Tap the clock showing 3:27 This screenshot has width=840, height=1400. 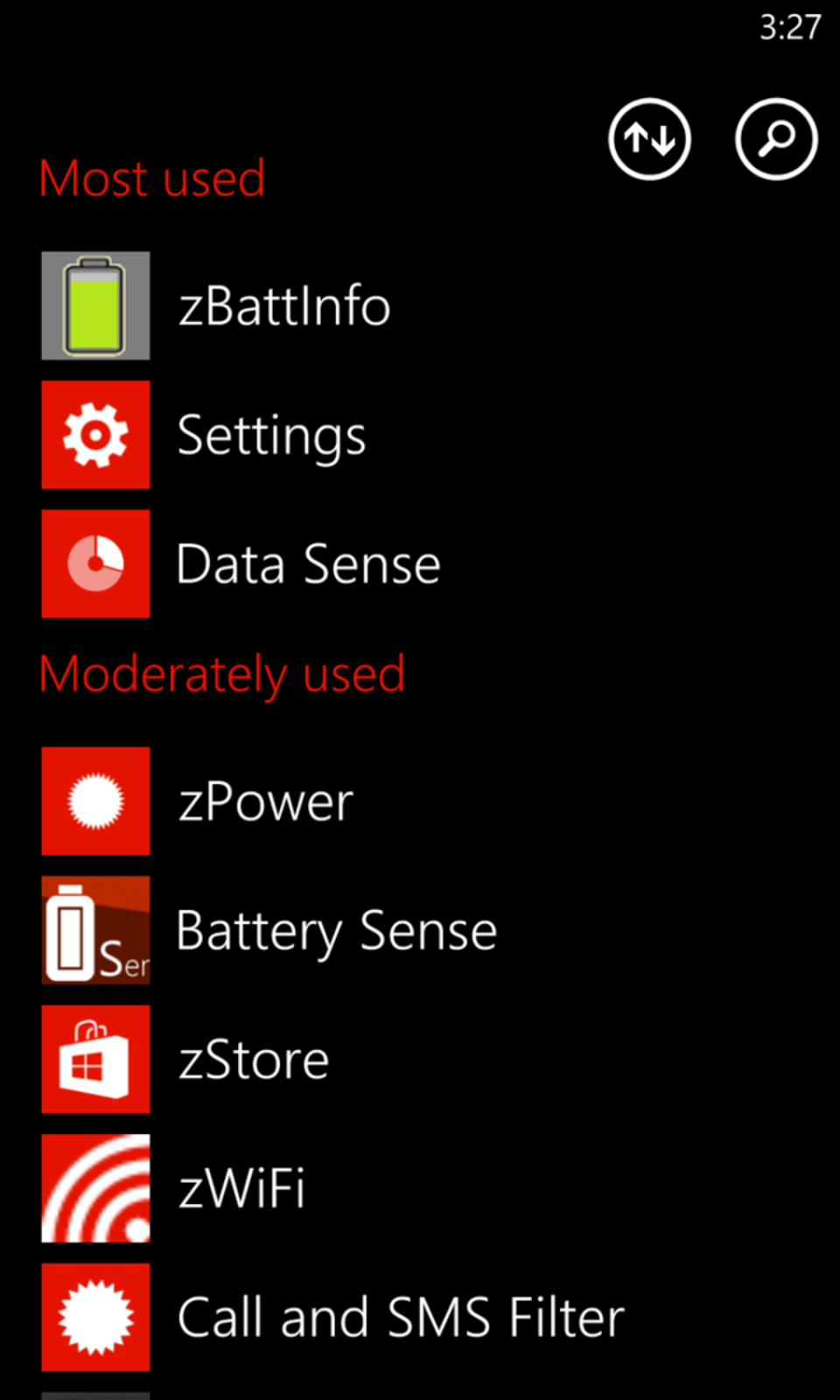tap(787, 28)
